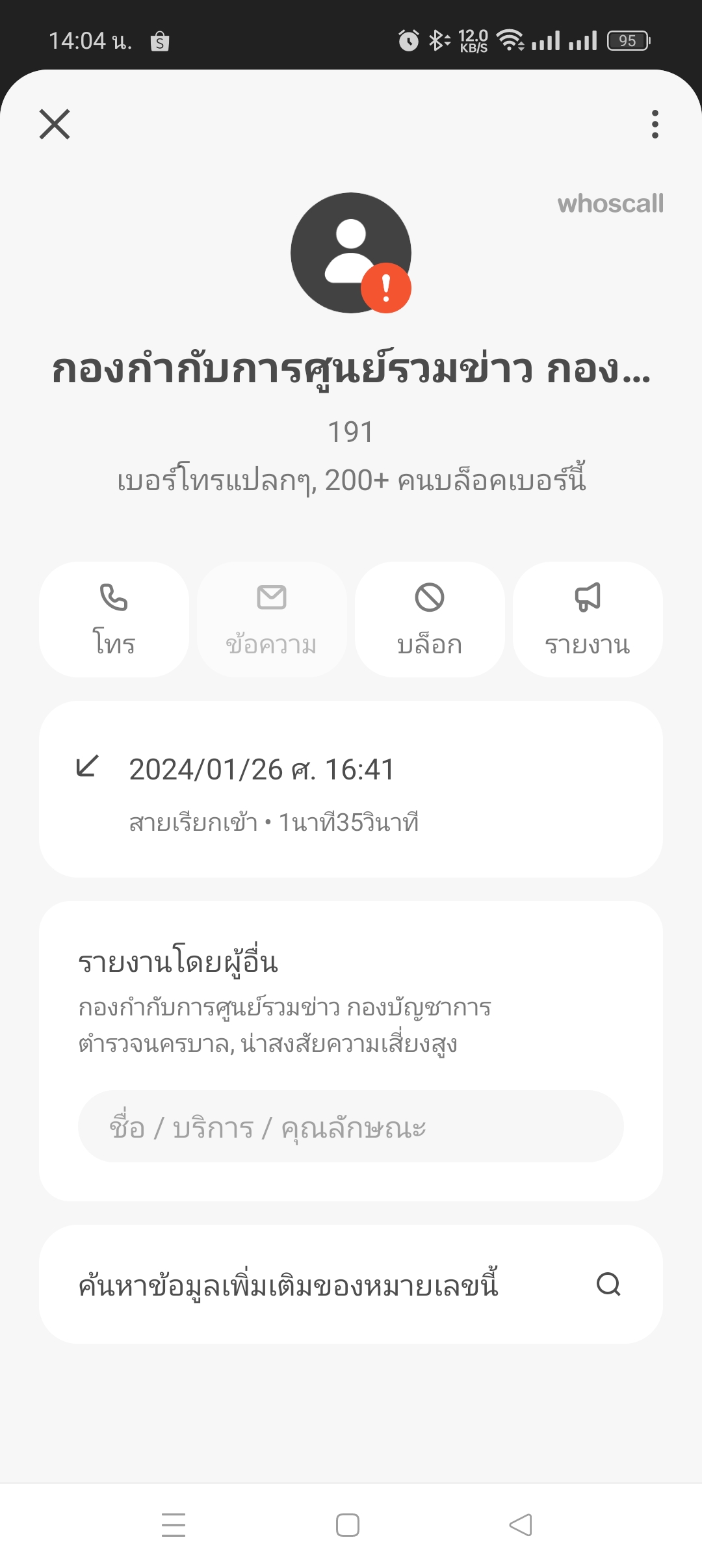Search more info about this number
This screenshot has height=1568, width=702.
tap(351, 1285)
